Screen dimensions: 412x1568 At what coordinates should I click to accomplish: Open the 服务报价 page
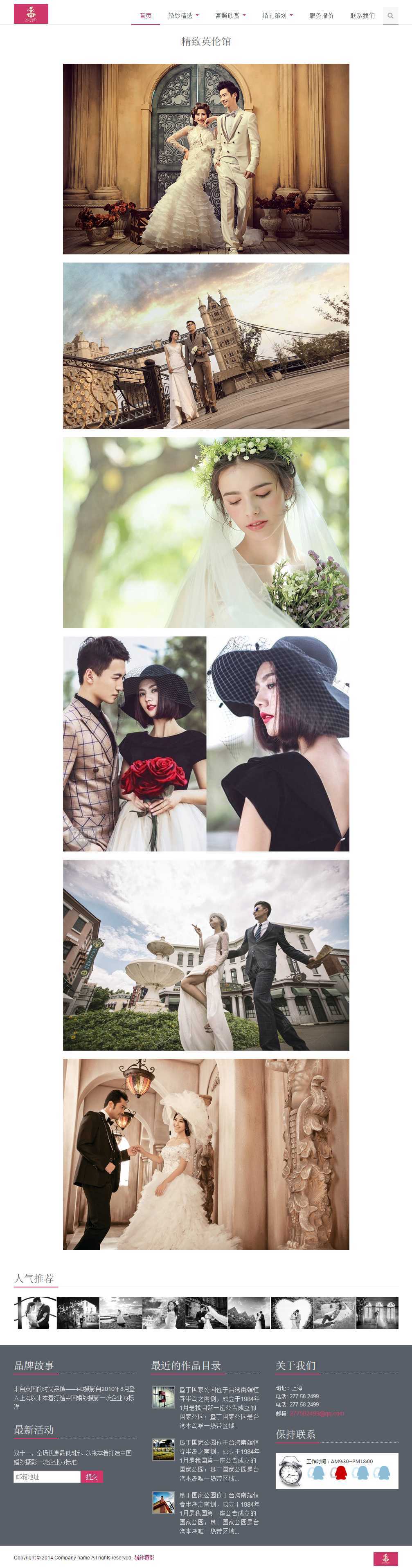pyautogui.click(x=321, y=16)
